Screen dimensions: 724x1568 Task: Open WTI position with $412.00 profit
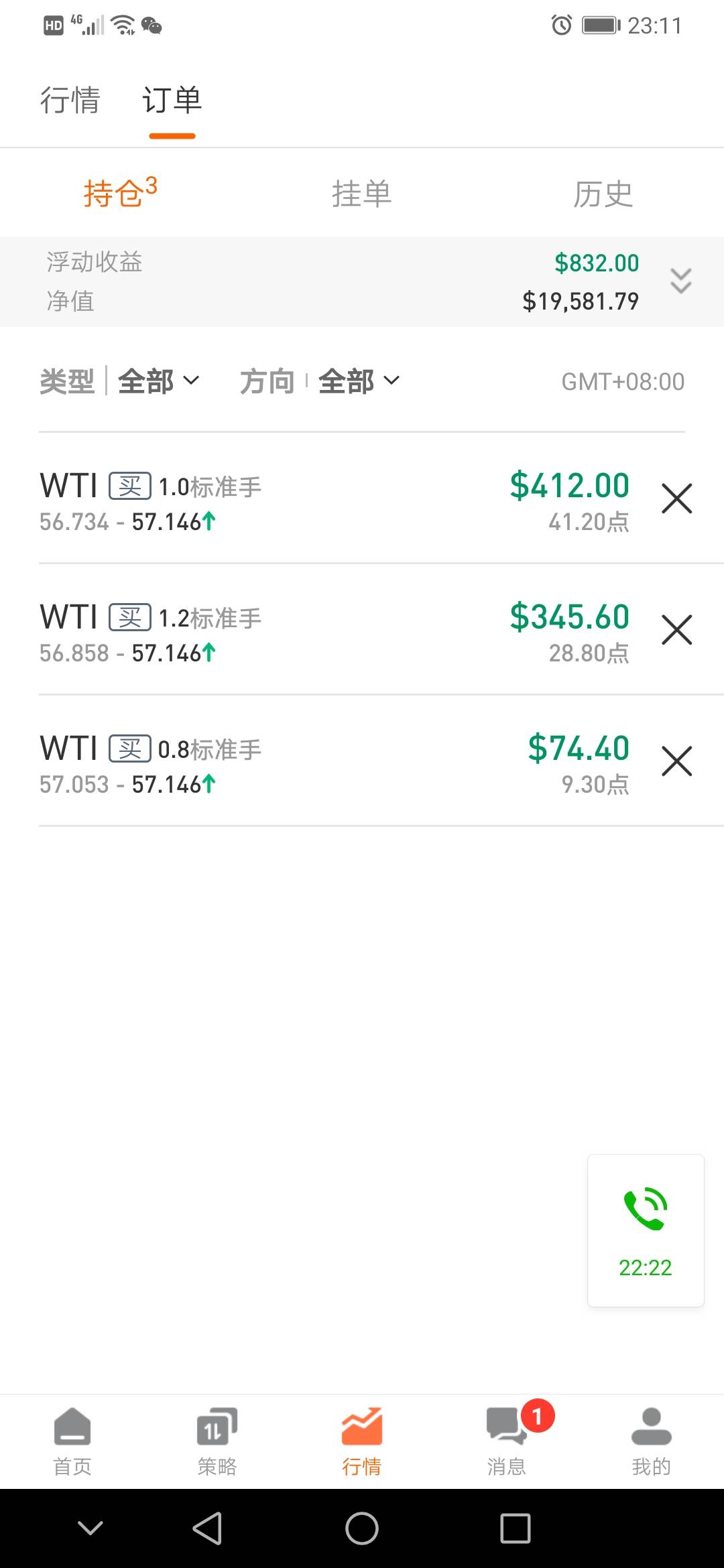(x=335, y=500)
